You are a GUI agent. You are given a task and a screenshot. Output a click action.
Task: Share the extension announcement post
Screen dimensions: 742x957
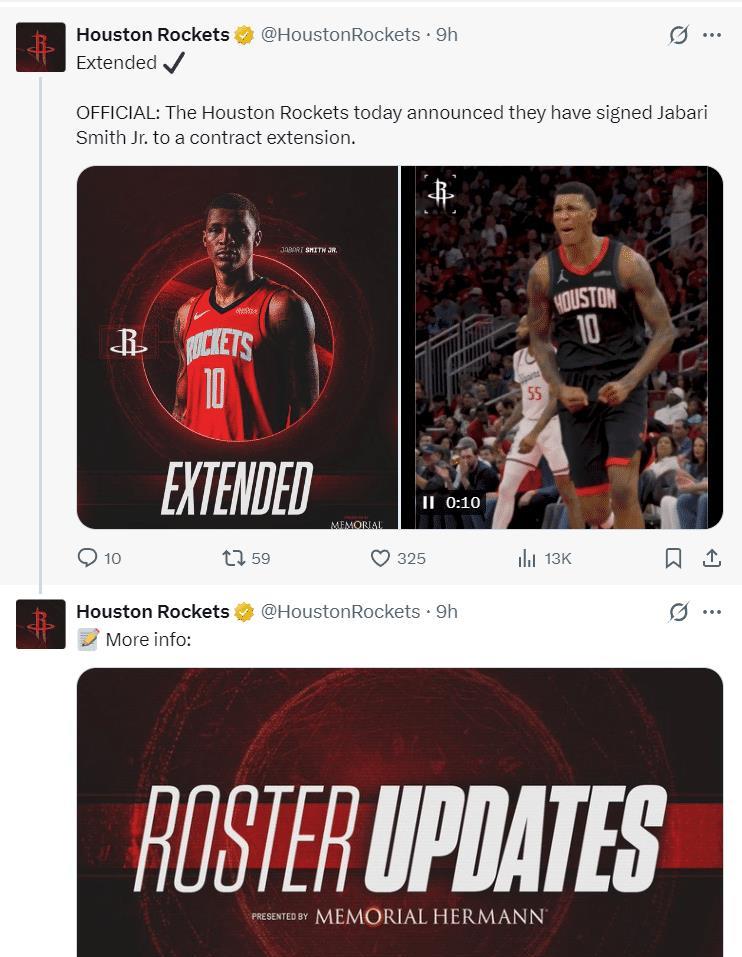(712, 558)
